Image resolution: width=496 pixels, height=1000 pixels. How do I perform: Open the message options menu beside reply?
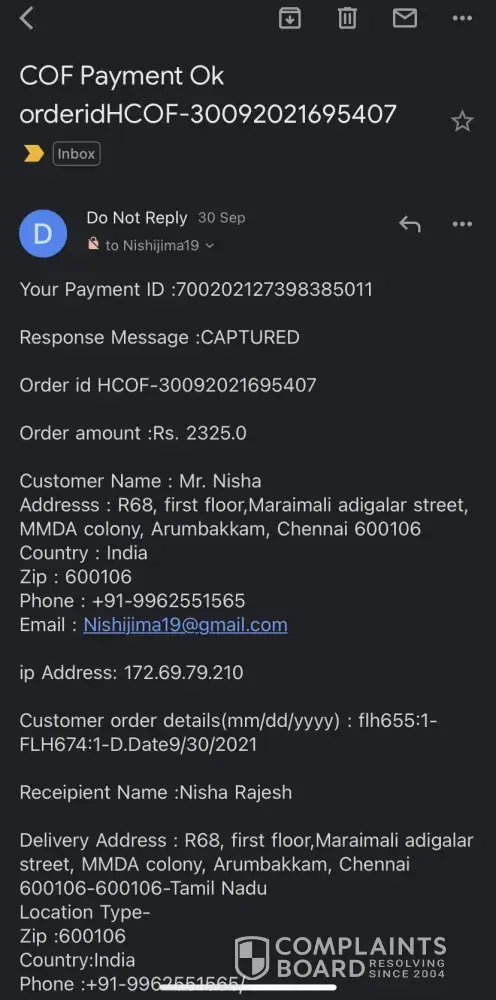click(x=462, y=224)
